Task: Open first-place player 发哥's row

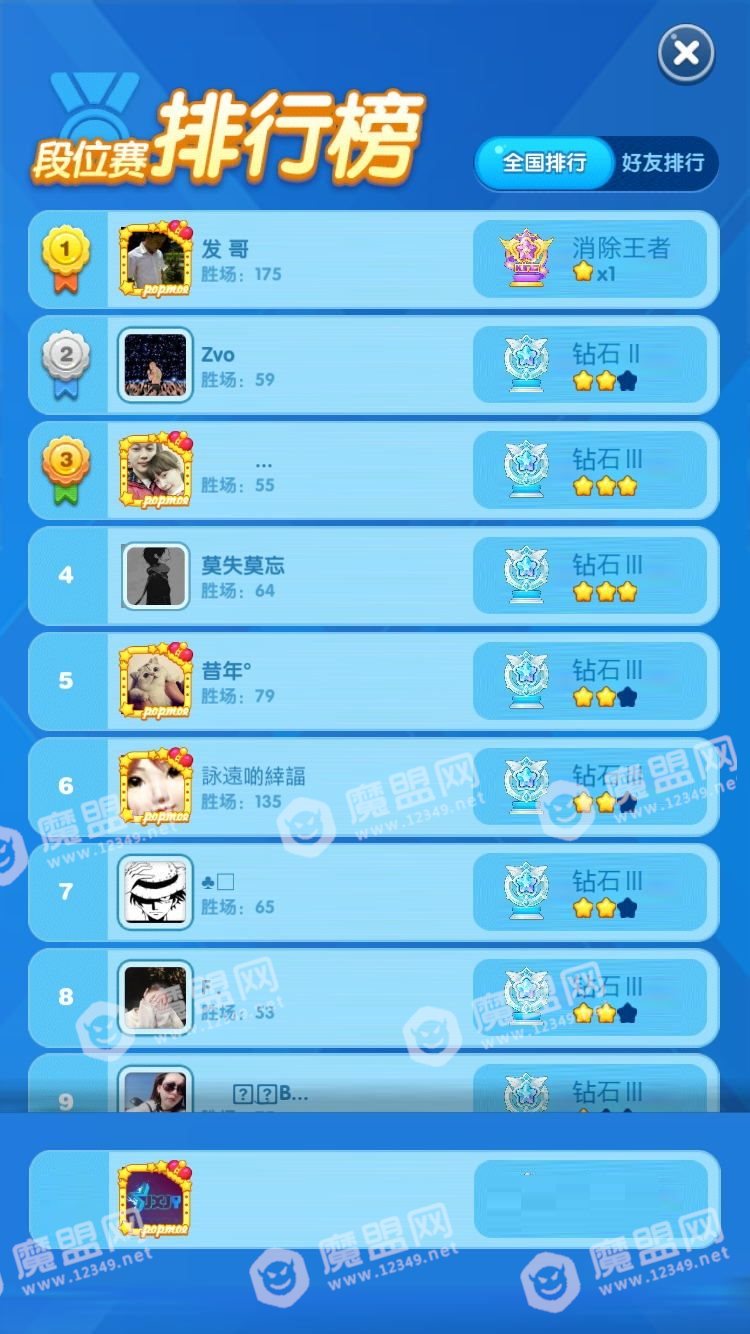Action: [x=373, y=260]
